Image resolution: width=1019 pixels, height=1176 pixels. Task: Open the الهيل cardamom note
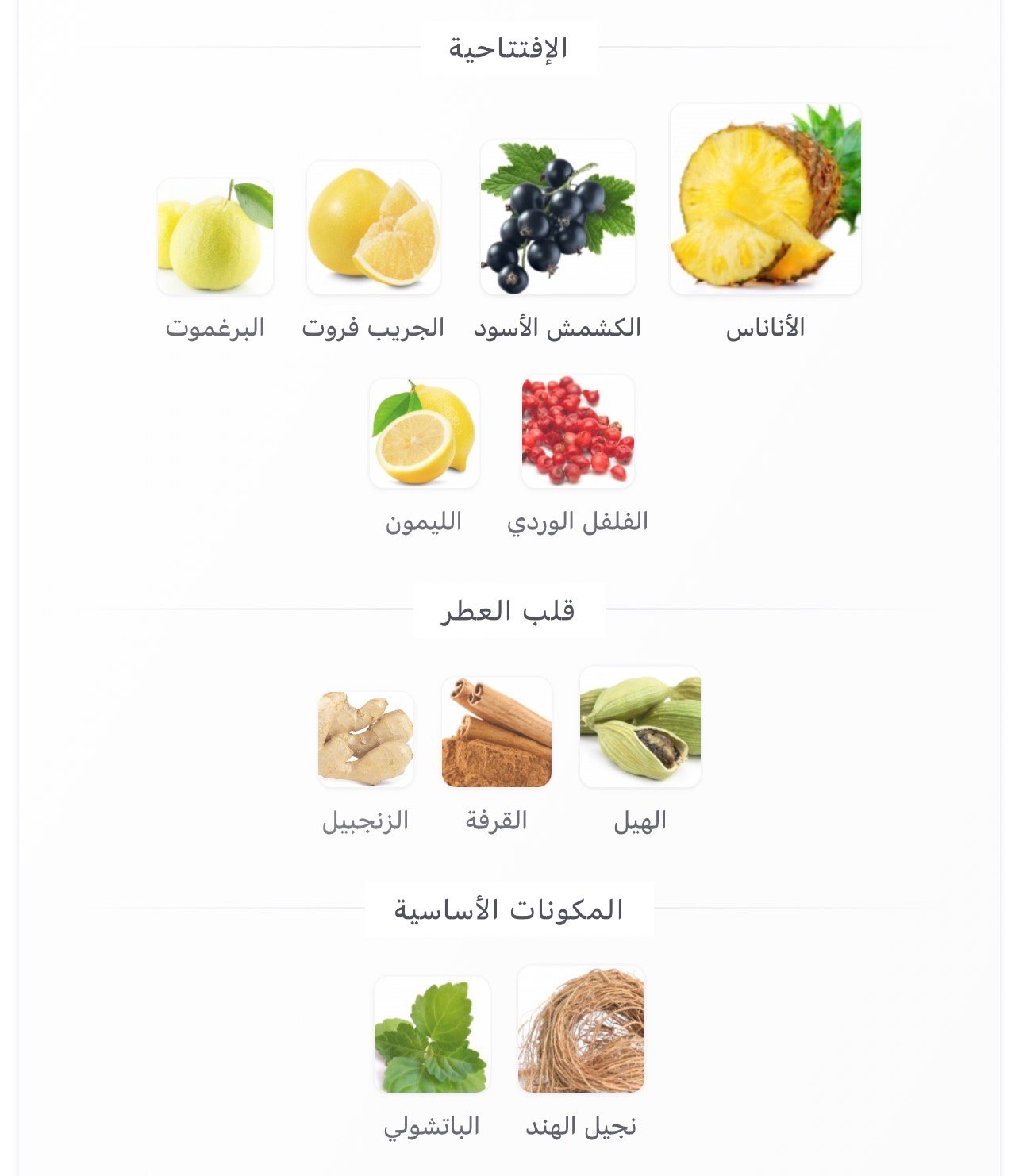(x=640, y=727)
